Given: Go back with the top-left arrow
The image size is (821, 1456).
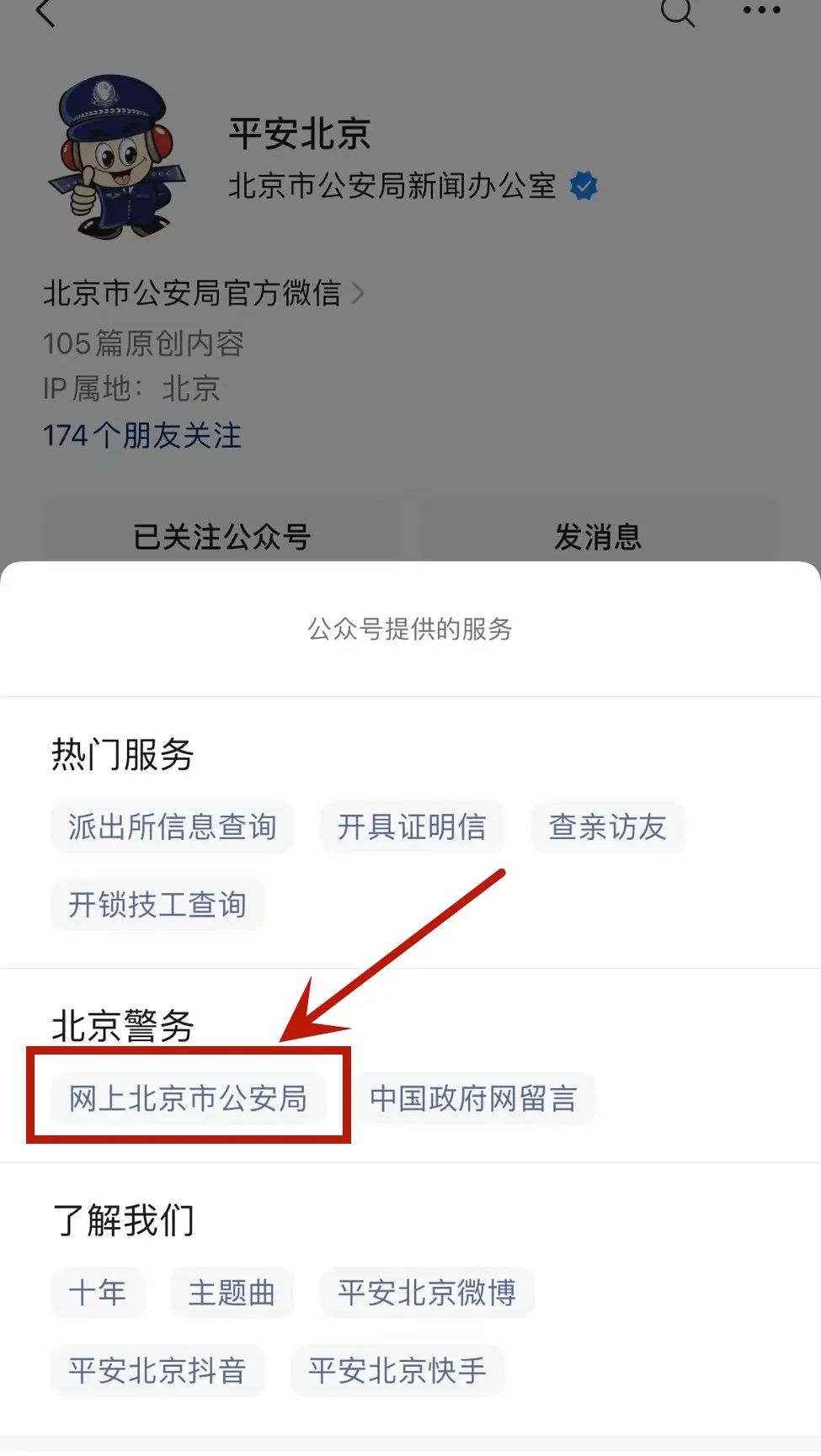Looking at the screenshot, I should [x=45, y=12].
